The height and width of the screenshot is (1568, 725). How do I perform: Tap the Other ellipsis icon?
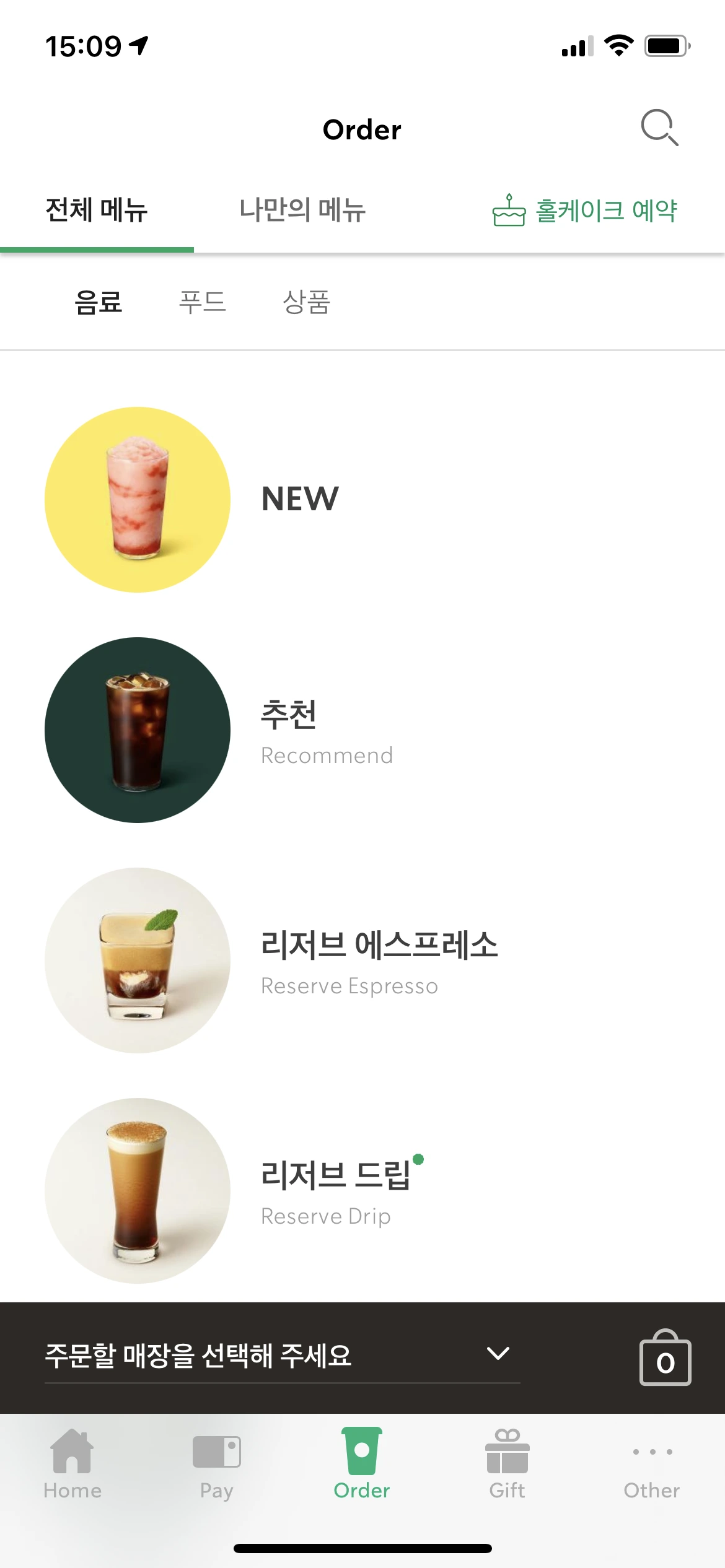(651, 1450)
